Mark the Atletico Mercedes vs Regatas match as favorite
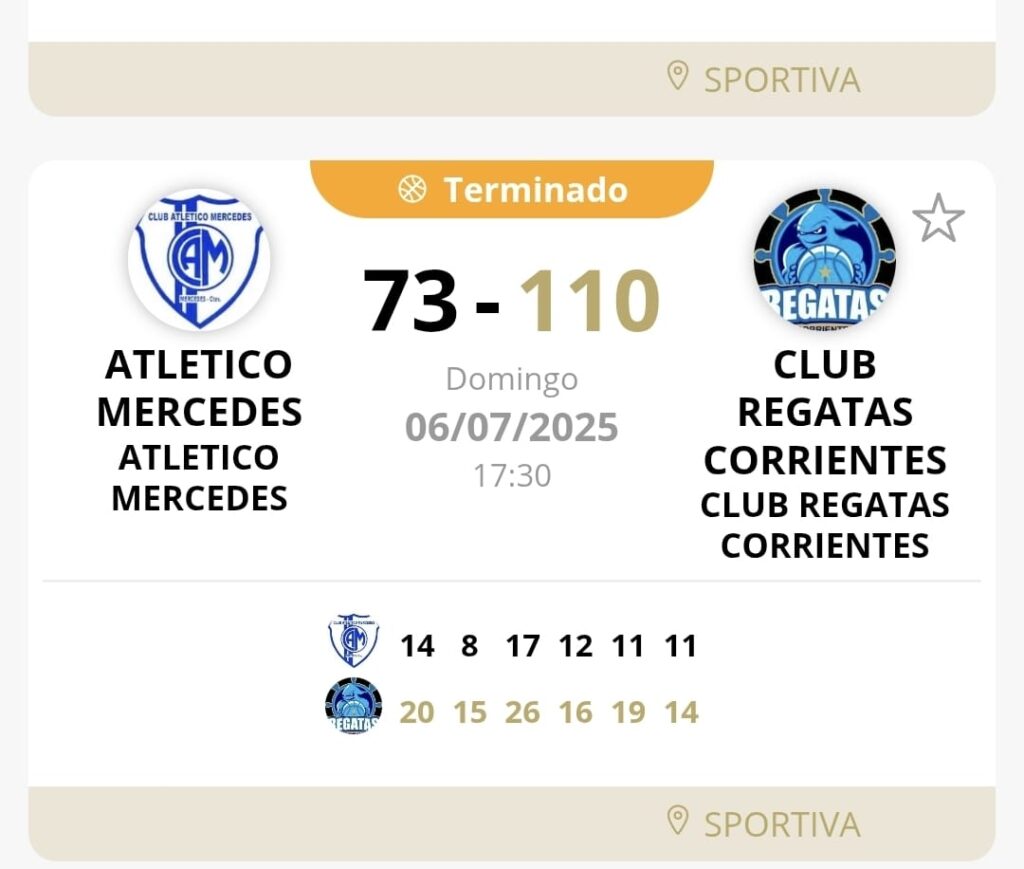Image resolution: width=1024 pixels, height=869 pixels. (x=938, y=219)
